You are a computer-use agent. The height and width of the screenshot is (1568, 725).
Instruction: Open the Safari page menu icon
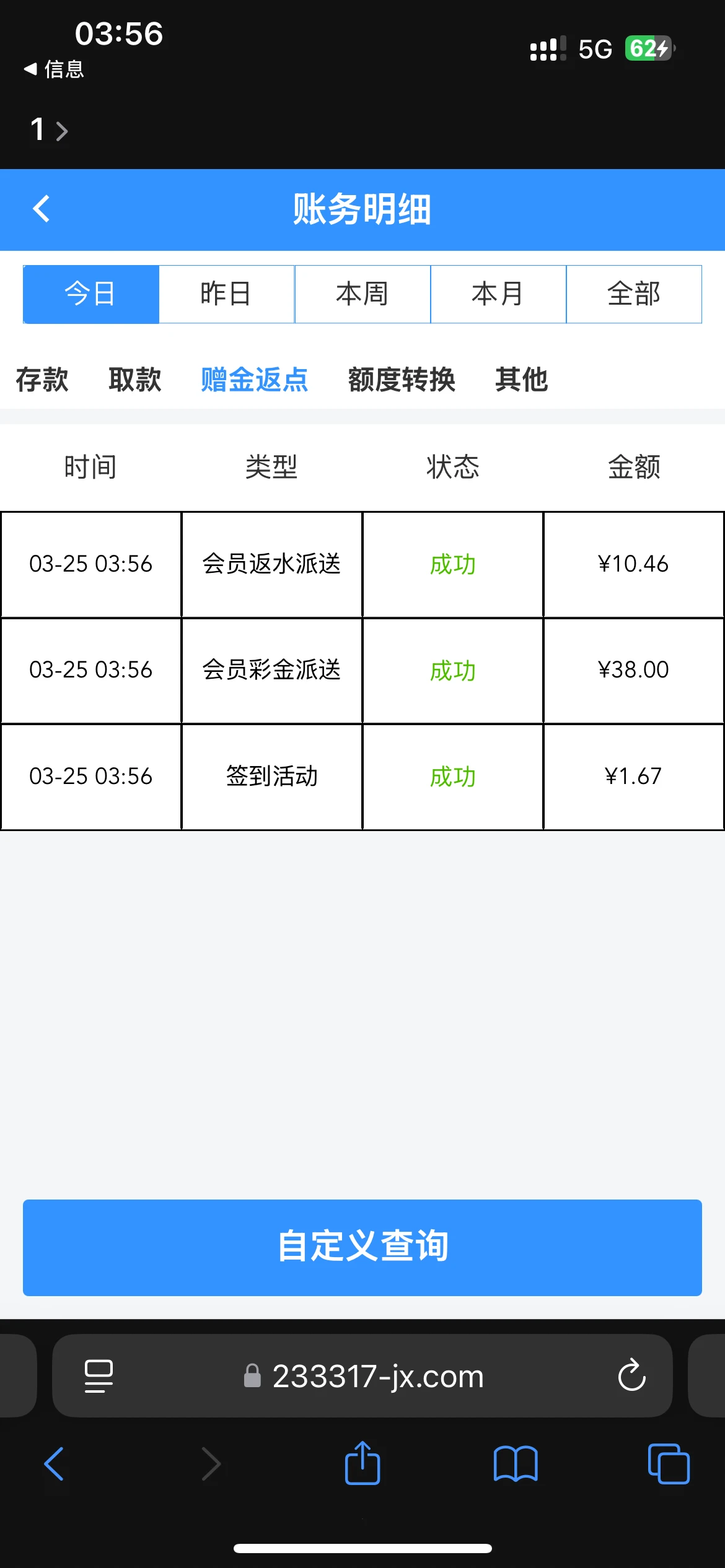coord(99,1375)
